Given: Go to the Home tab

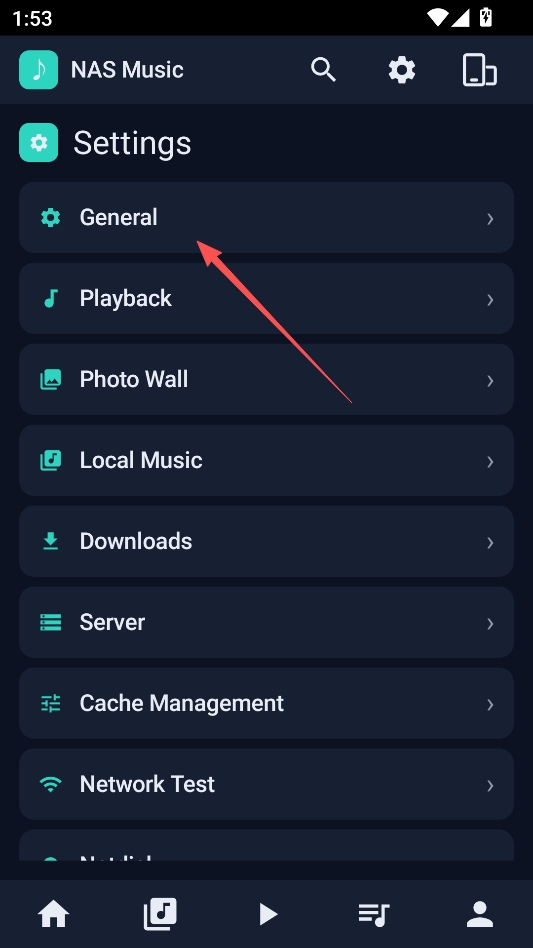Looking at the screenshot, I should tap(53, 914).
